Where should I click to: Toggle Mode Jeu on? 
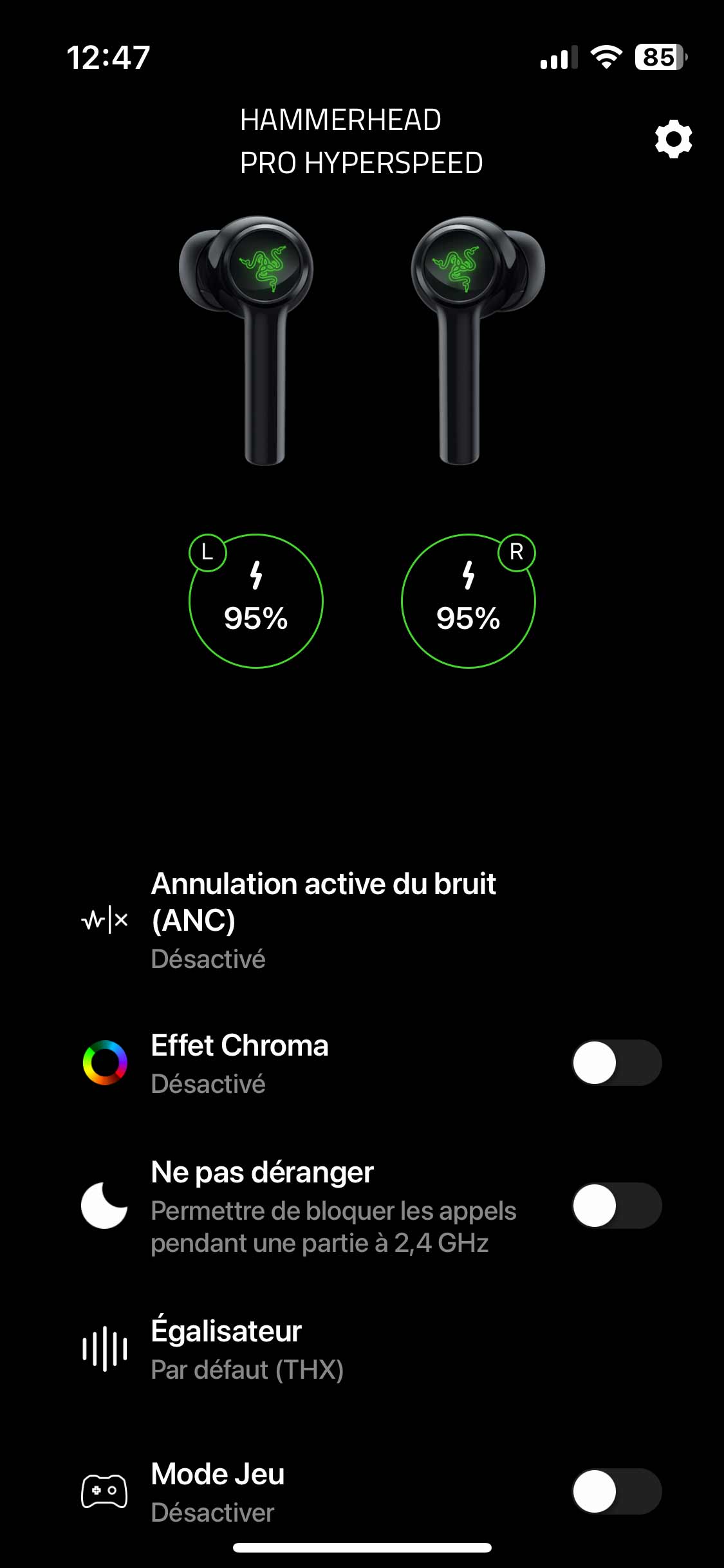click(617, 1491)
